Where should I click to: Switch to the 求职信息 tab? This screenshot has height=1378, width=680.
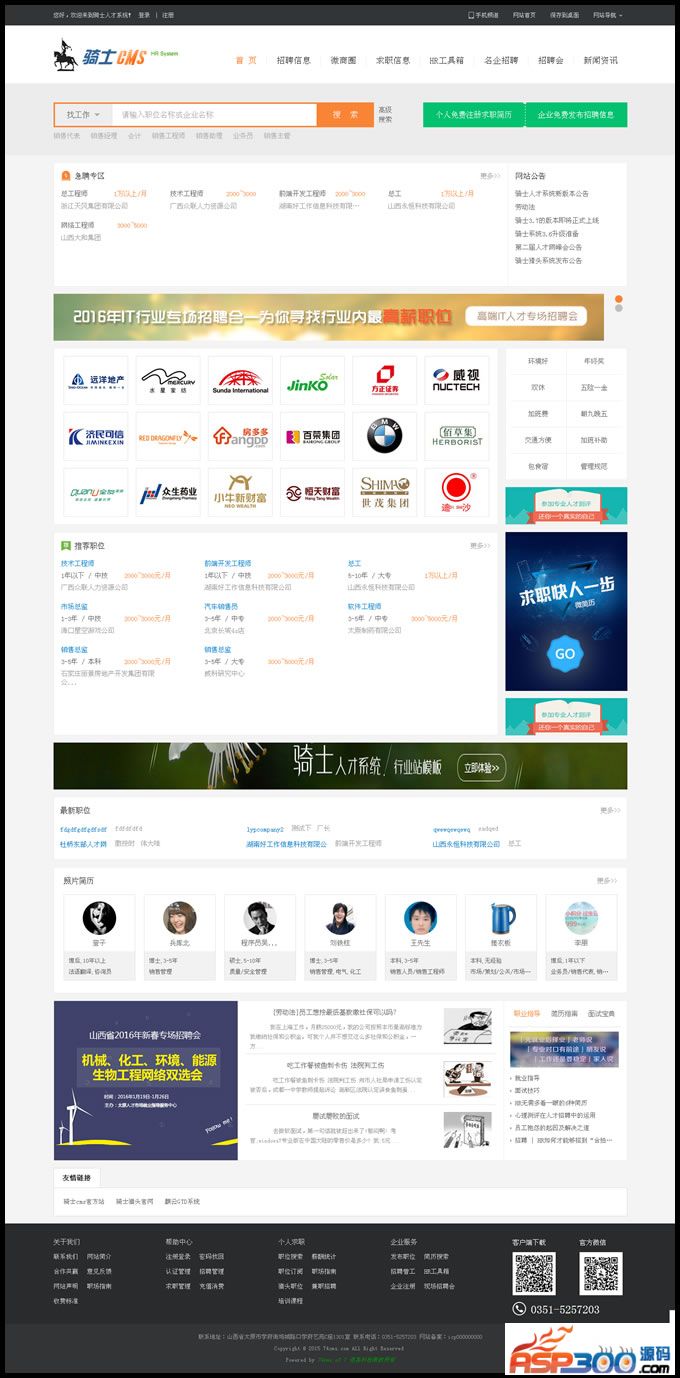[393, 60]
